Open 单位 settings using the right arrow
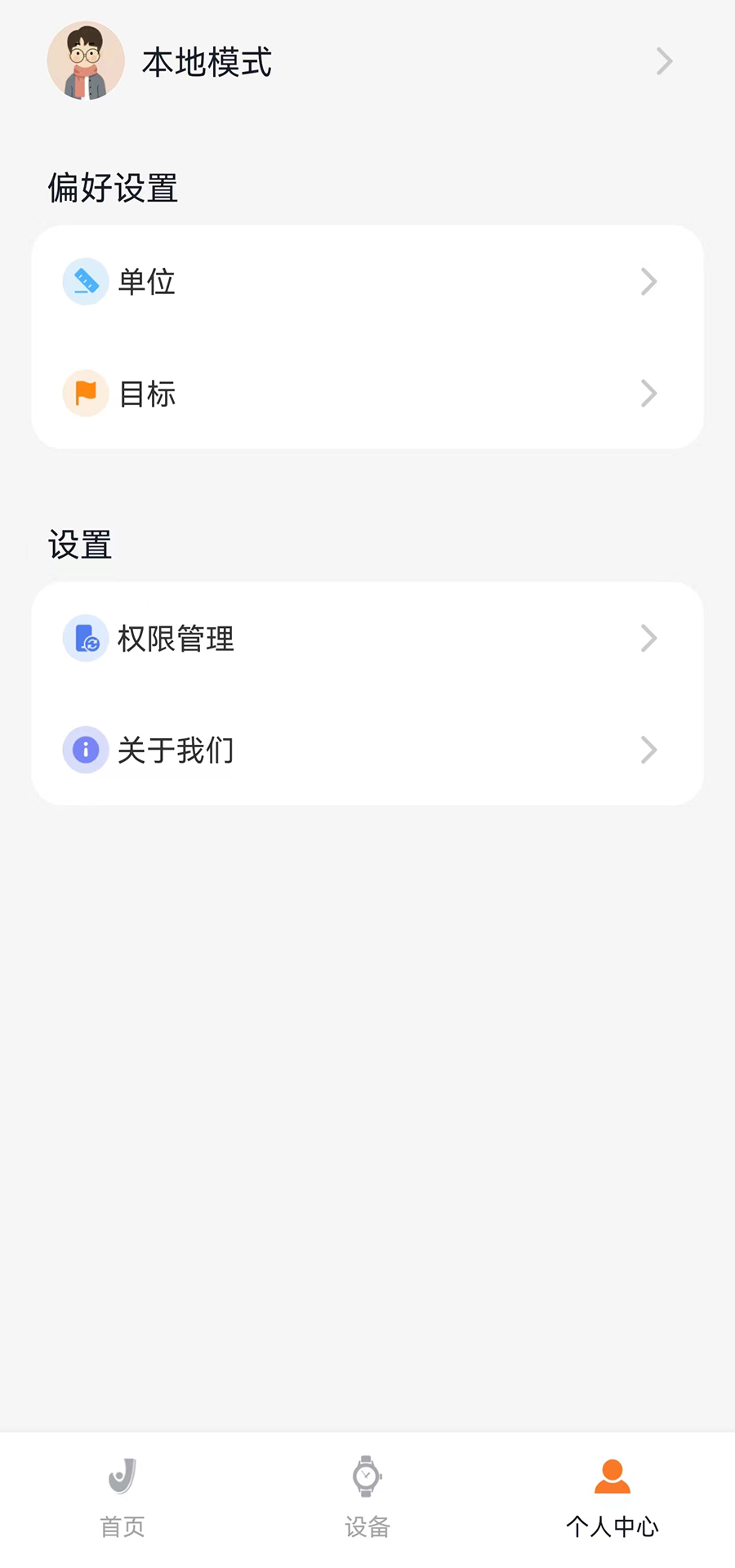This screenshot has width=735, height=1568. pos(648,281)
